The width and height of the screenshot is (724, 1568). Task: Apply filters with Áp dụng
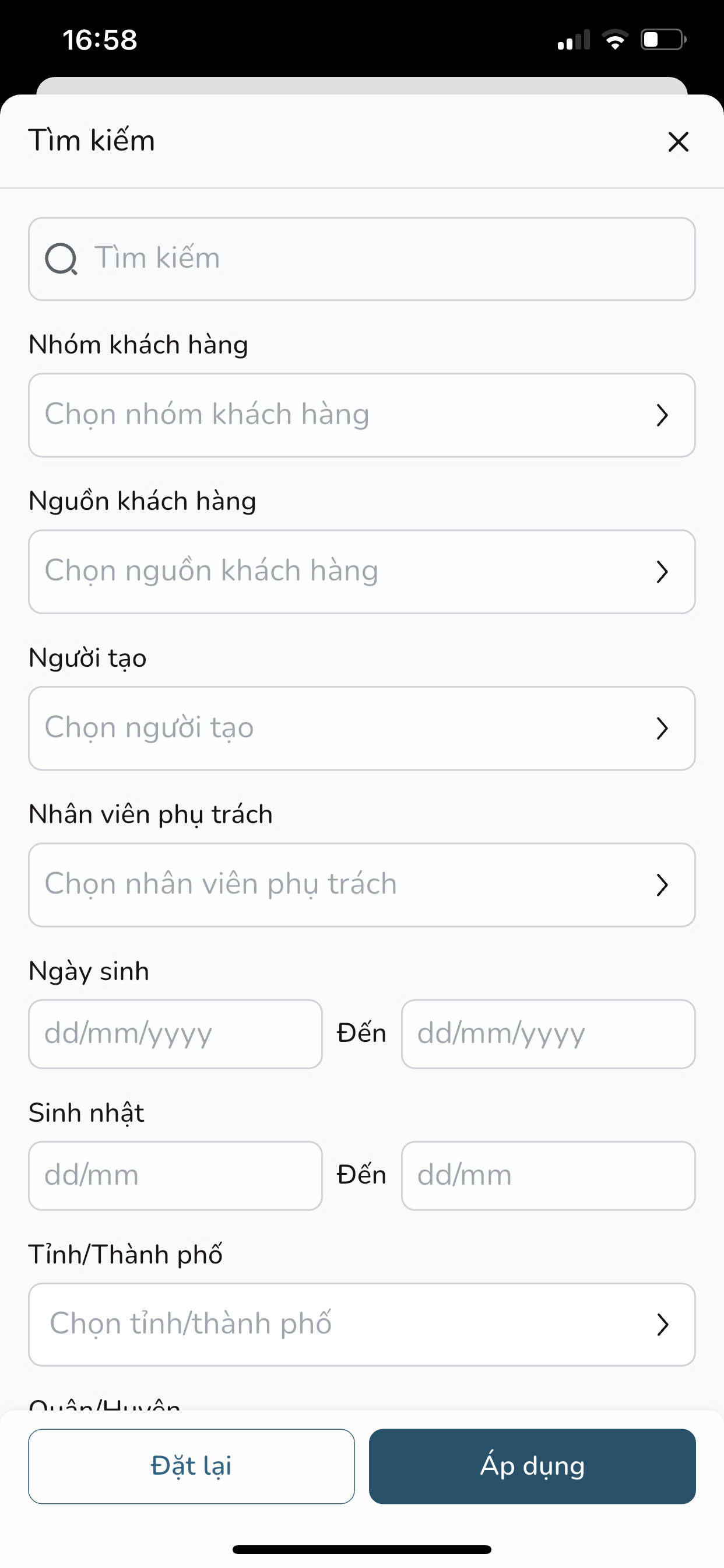point(532,1466)
